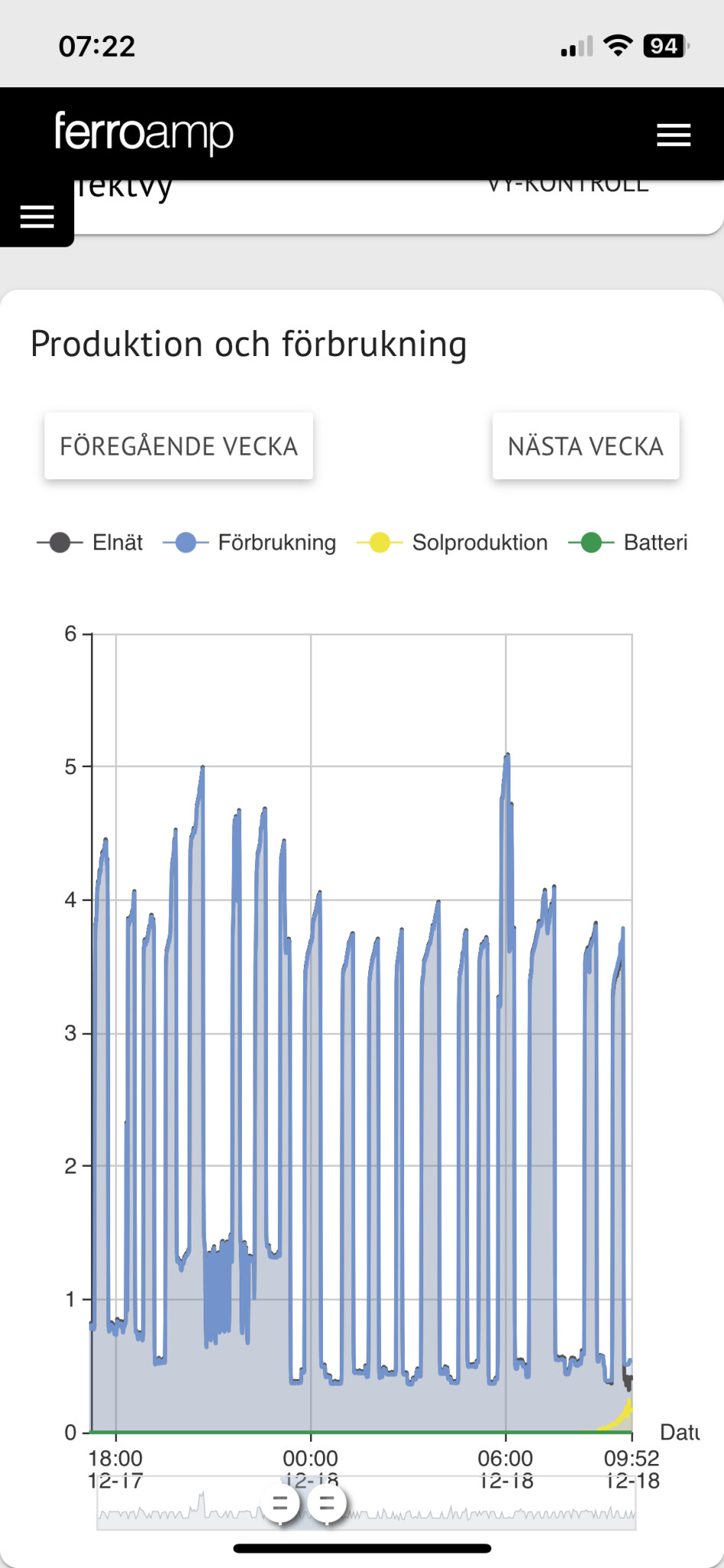The height and width of the screenshot is (1568, 724).
Task: Open the ferroamp logo home link
Action: pyautogui.click(x=144, y=133)
